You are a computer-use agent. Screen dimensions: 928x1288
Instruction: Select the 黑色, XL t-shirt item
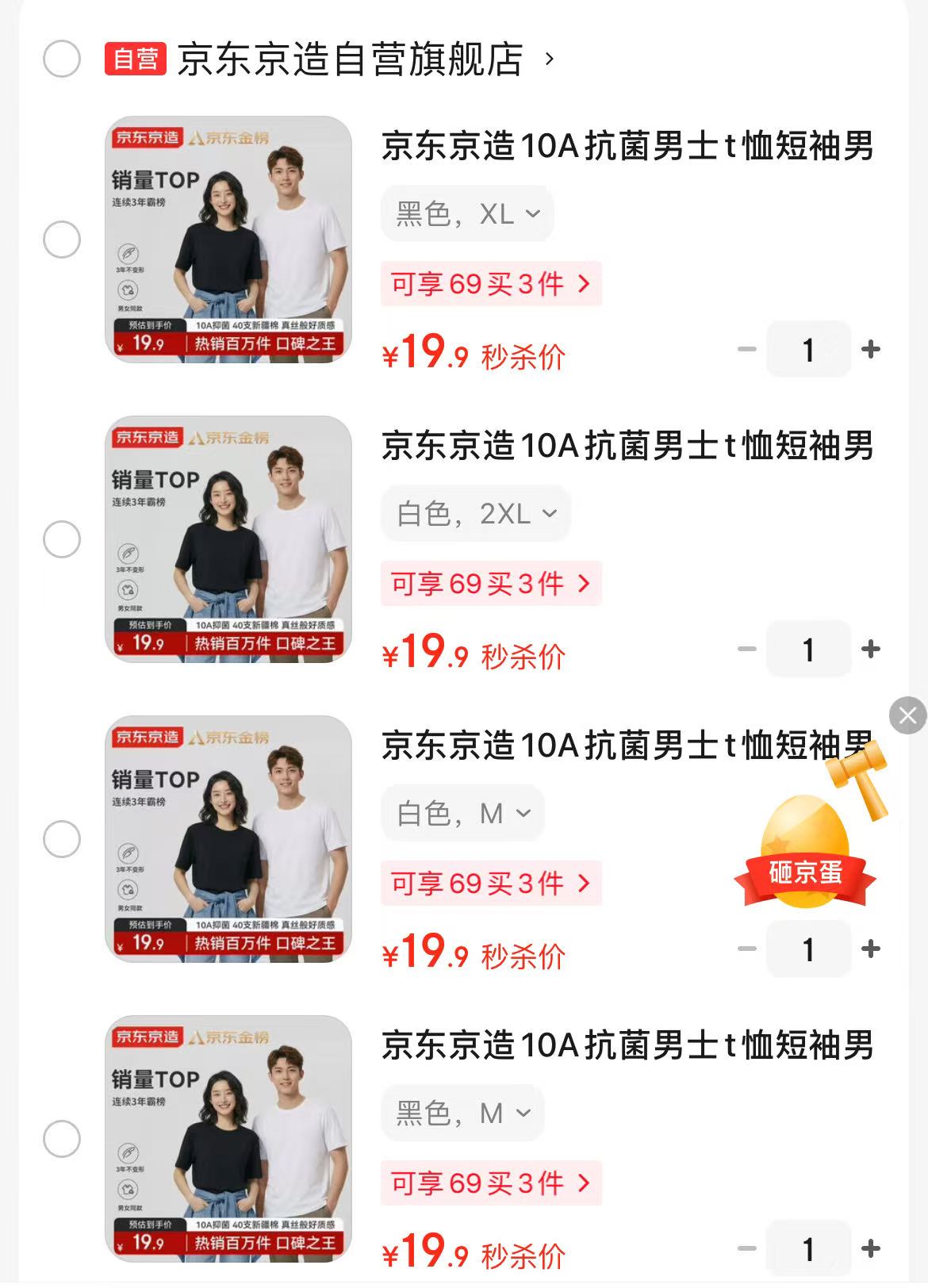point(62,240)
